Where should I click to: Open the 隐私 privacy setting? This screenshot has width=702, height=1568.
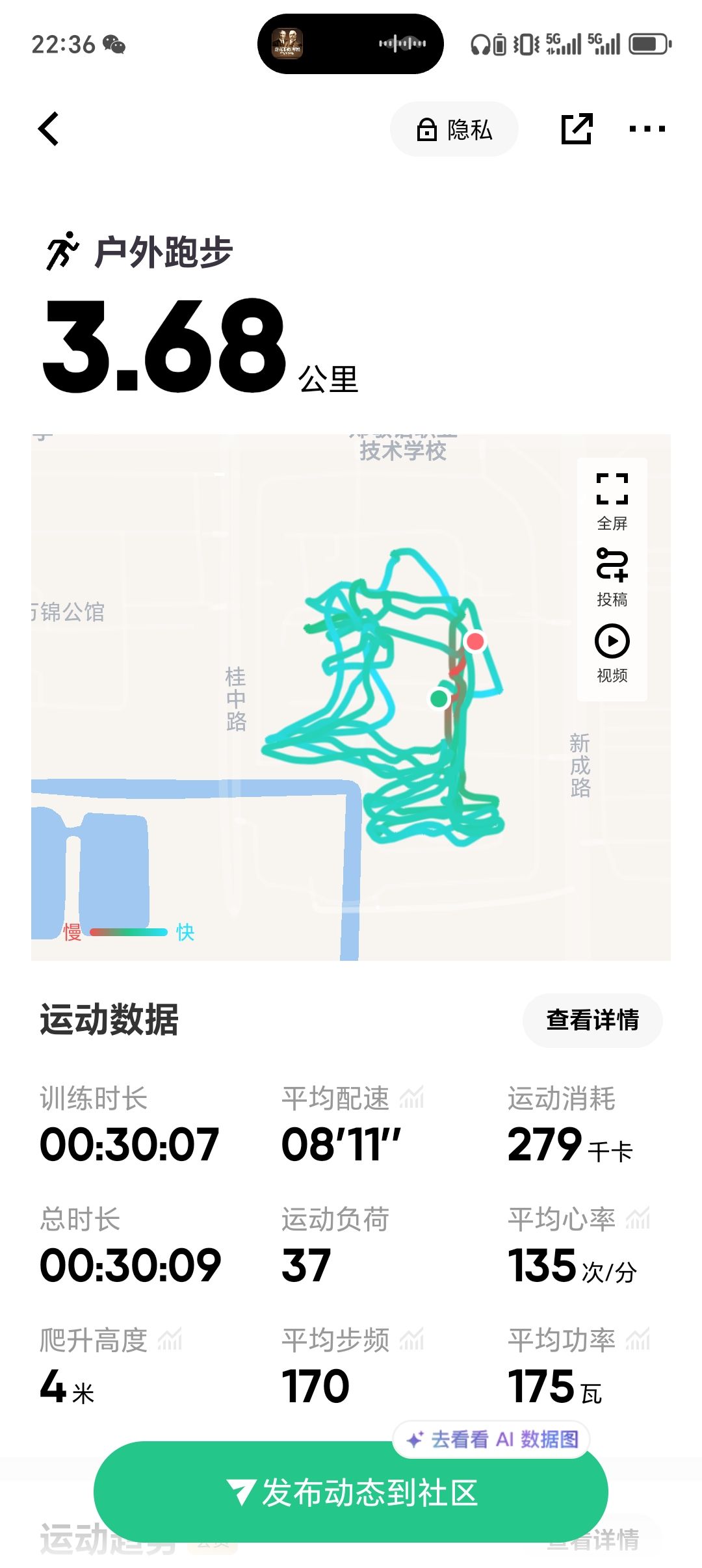pos(454,129)
